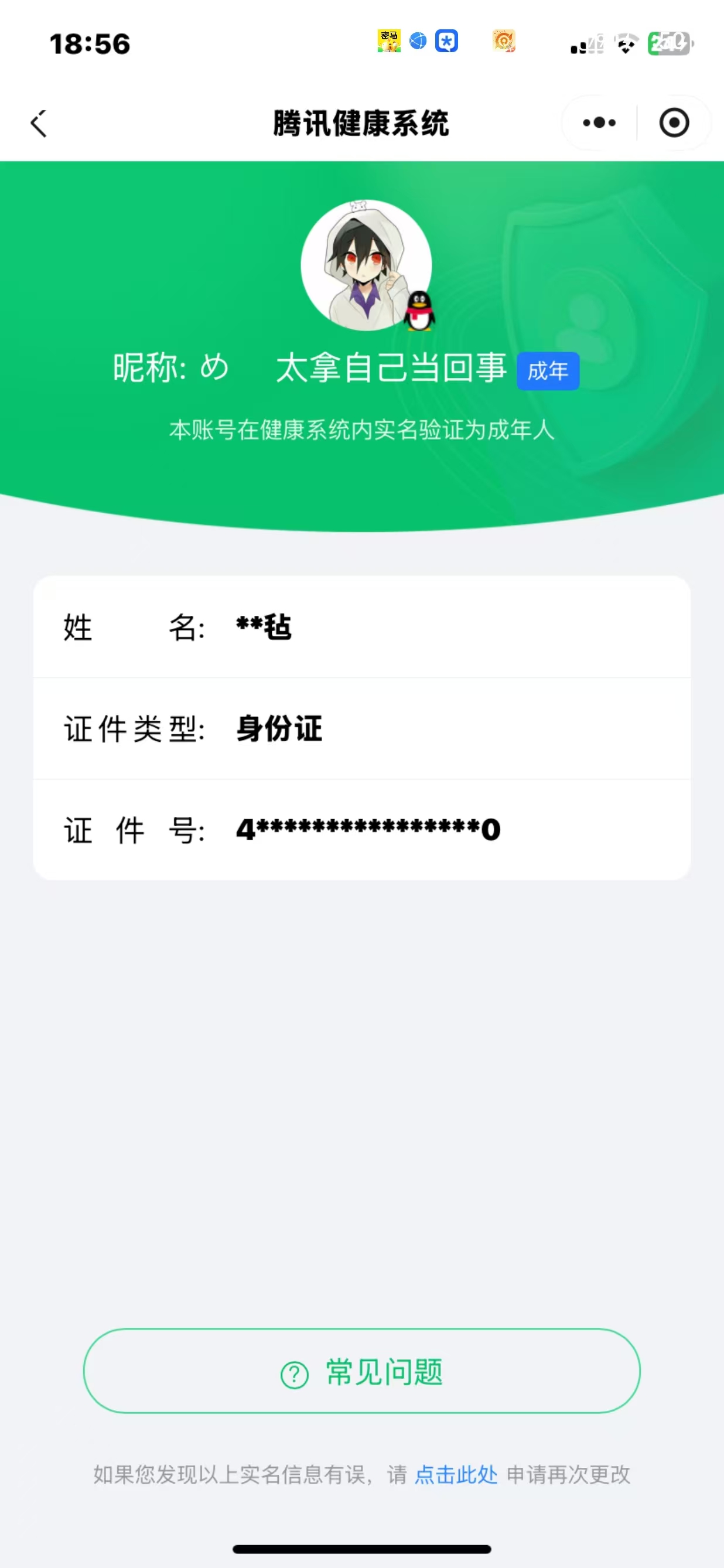Screen dimensions: 724x1568
Task: Tap the back arrow to exit page
Action: [x=39, y=122]
